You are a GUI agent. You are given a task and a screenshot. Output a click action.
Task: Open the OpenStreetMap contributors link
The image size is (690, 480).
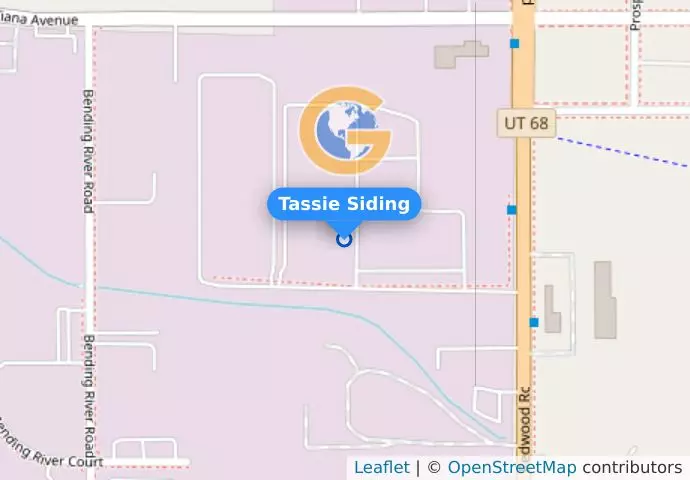click(x=511, y=467)
